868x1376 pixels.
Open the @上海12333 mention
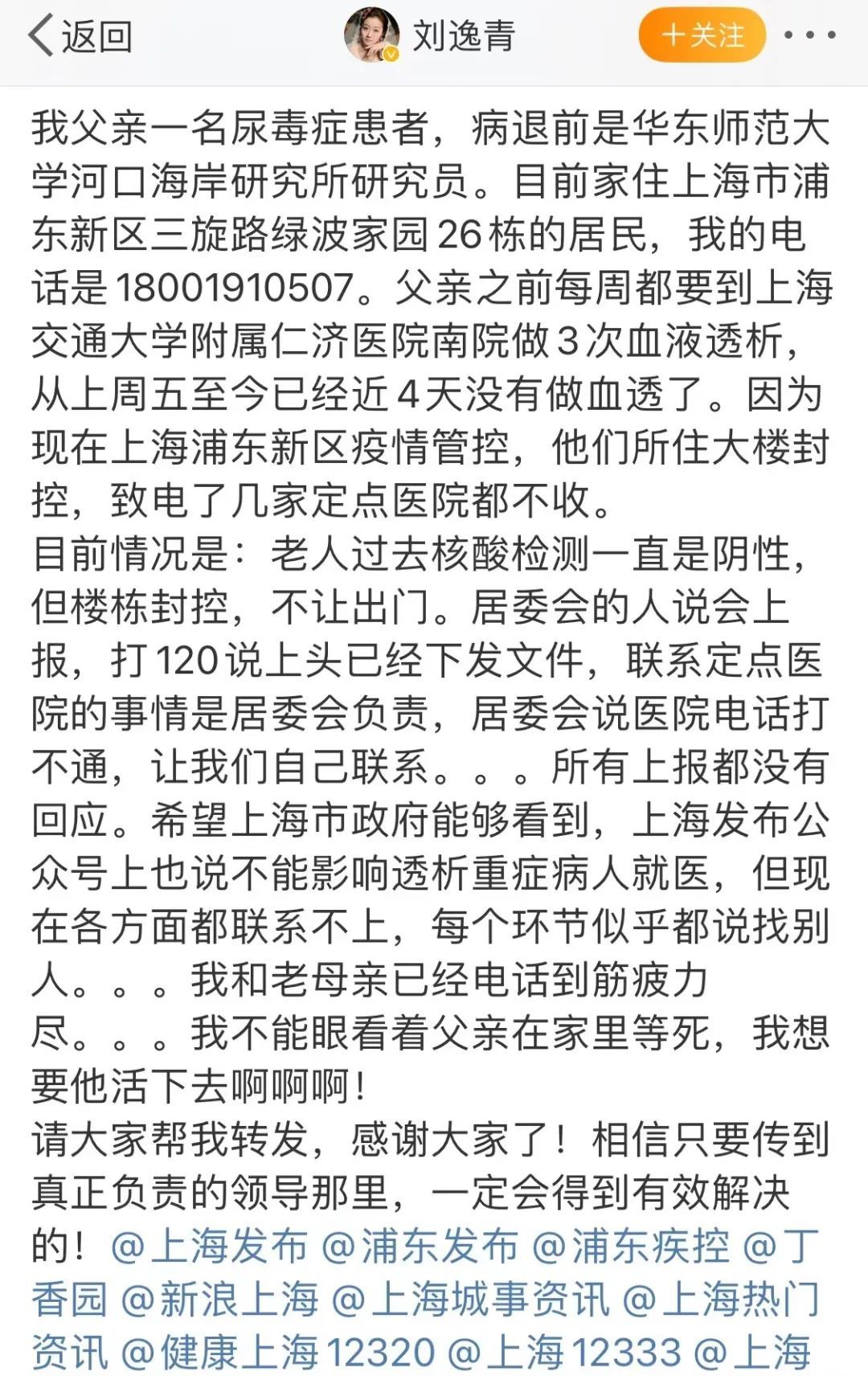563,1352
